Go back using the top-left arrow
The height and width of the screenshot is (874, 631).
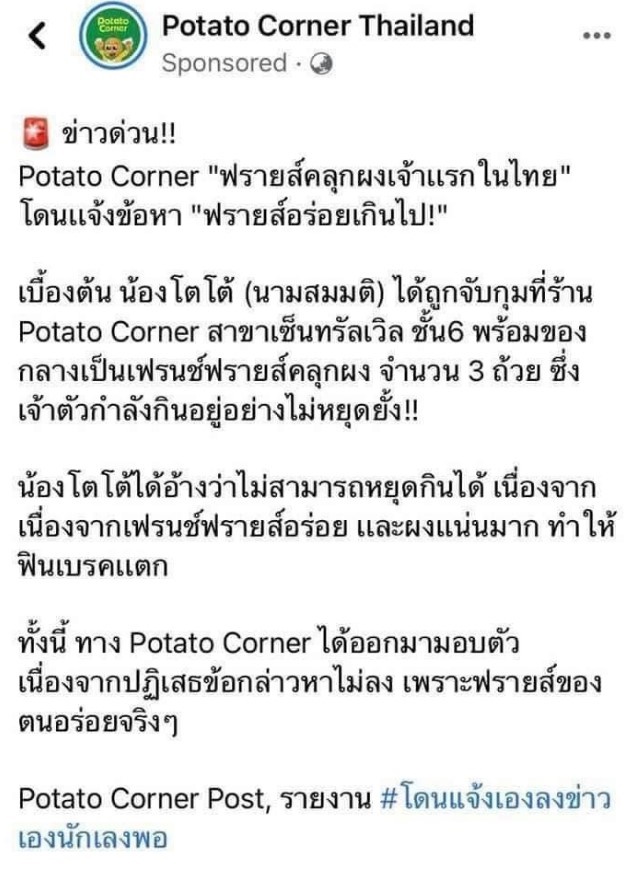point(37,37)
